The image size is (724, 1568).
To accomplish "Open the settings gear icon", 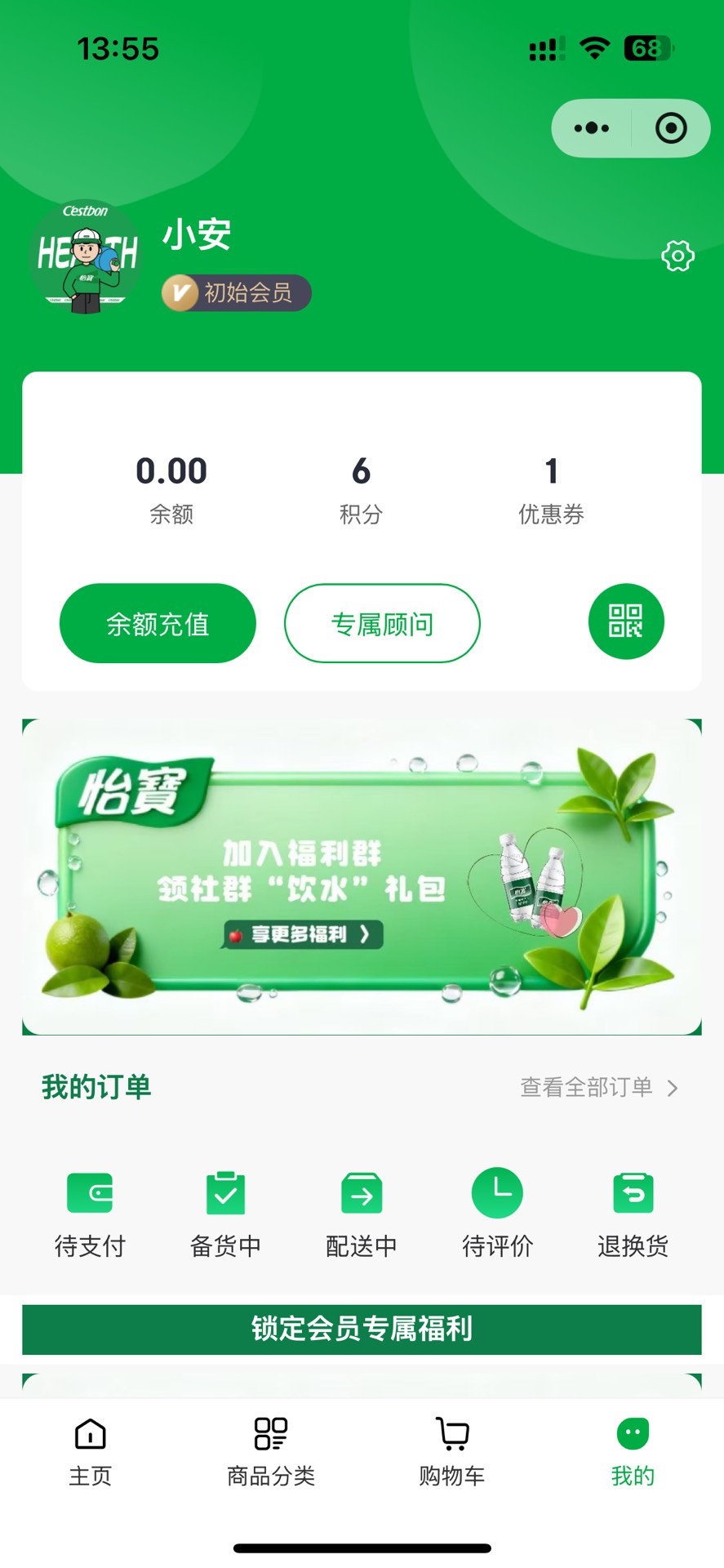I will click(x=677, y=256).
